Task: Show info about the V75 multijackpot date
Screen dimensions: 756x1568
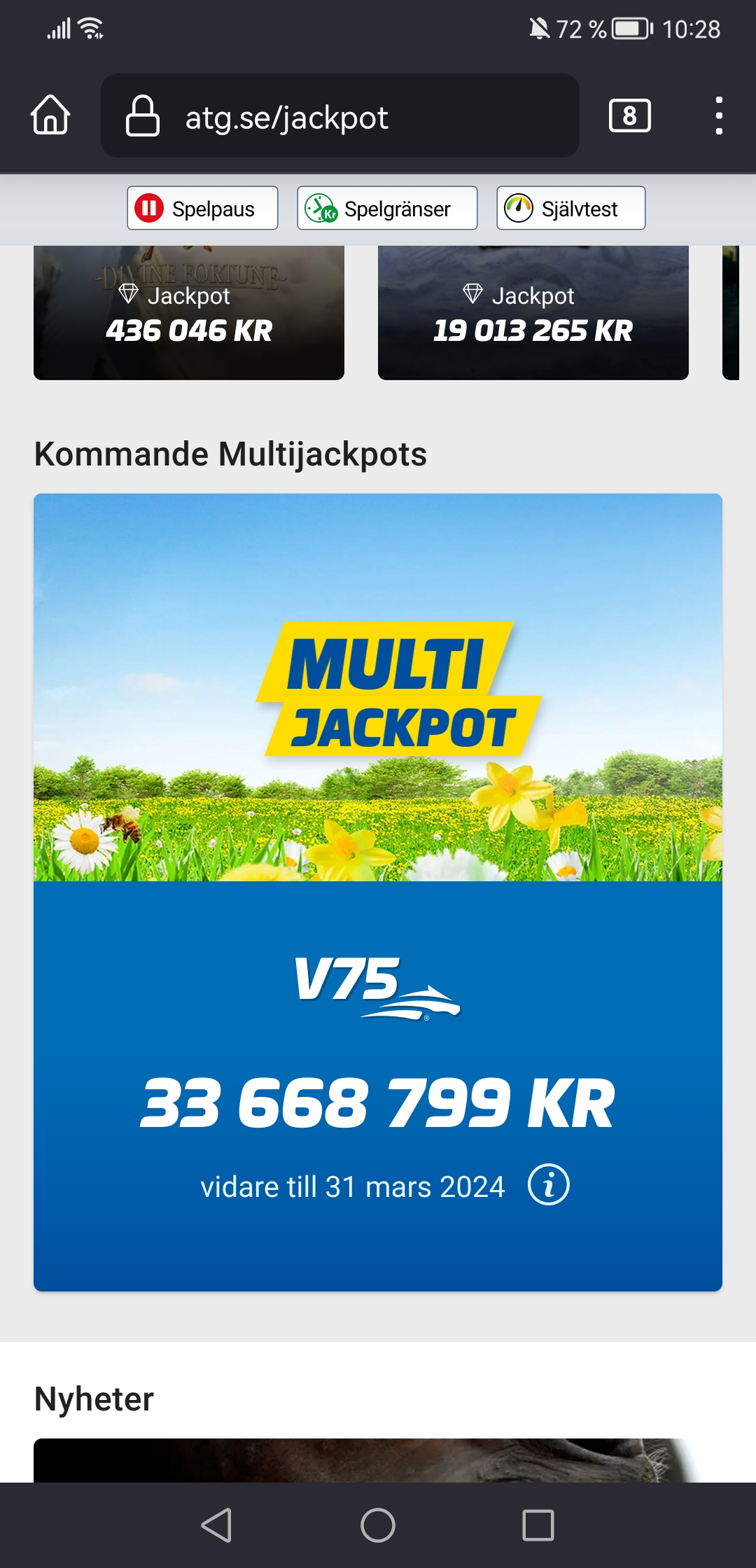Action: 548,1185
